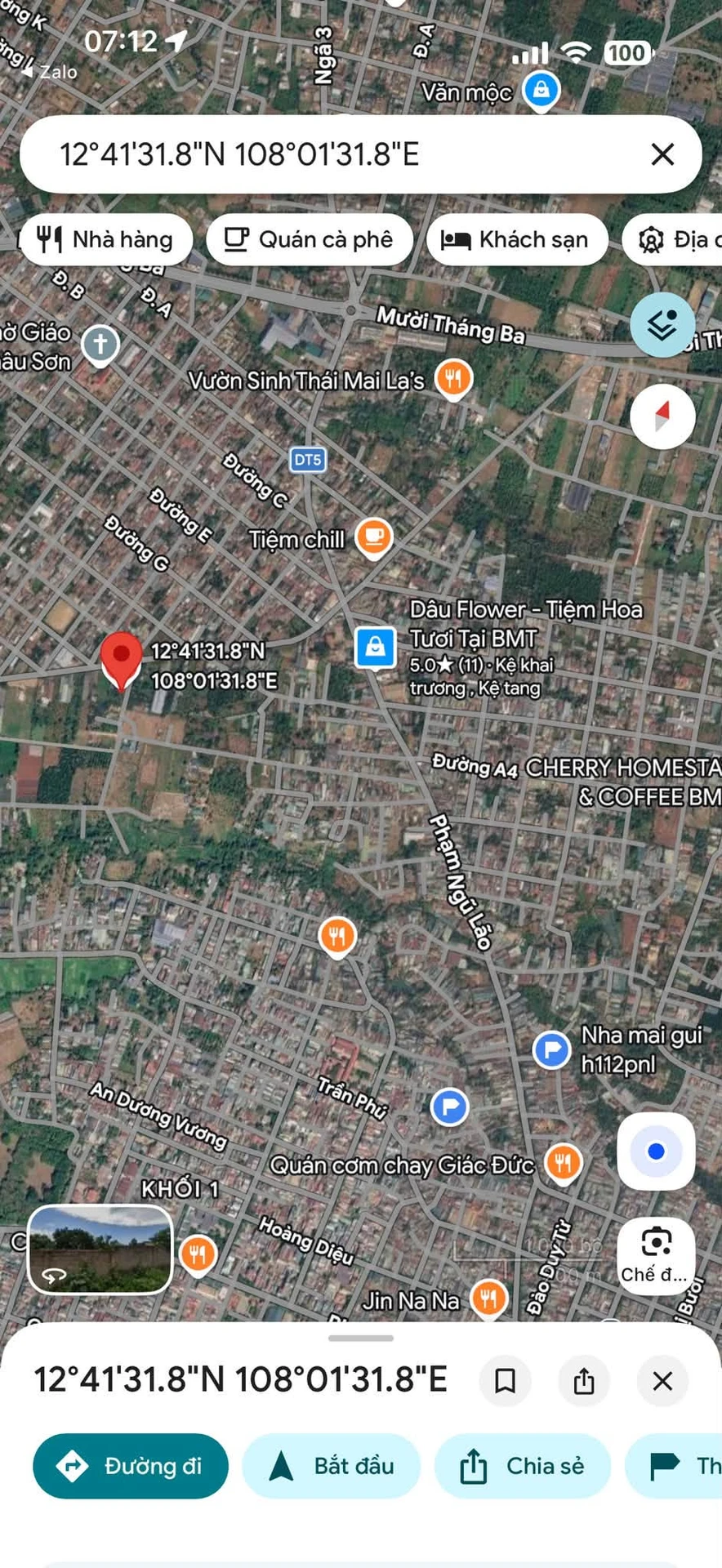The width and height of the screenshot is (722, 1568).
Task: Select the Dâu Flower shop marker
Action: [x=375, y=648]
